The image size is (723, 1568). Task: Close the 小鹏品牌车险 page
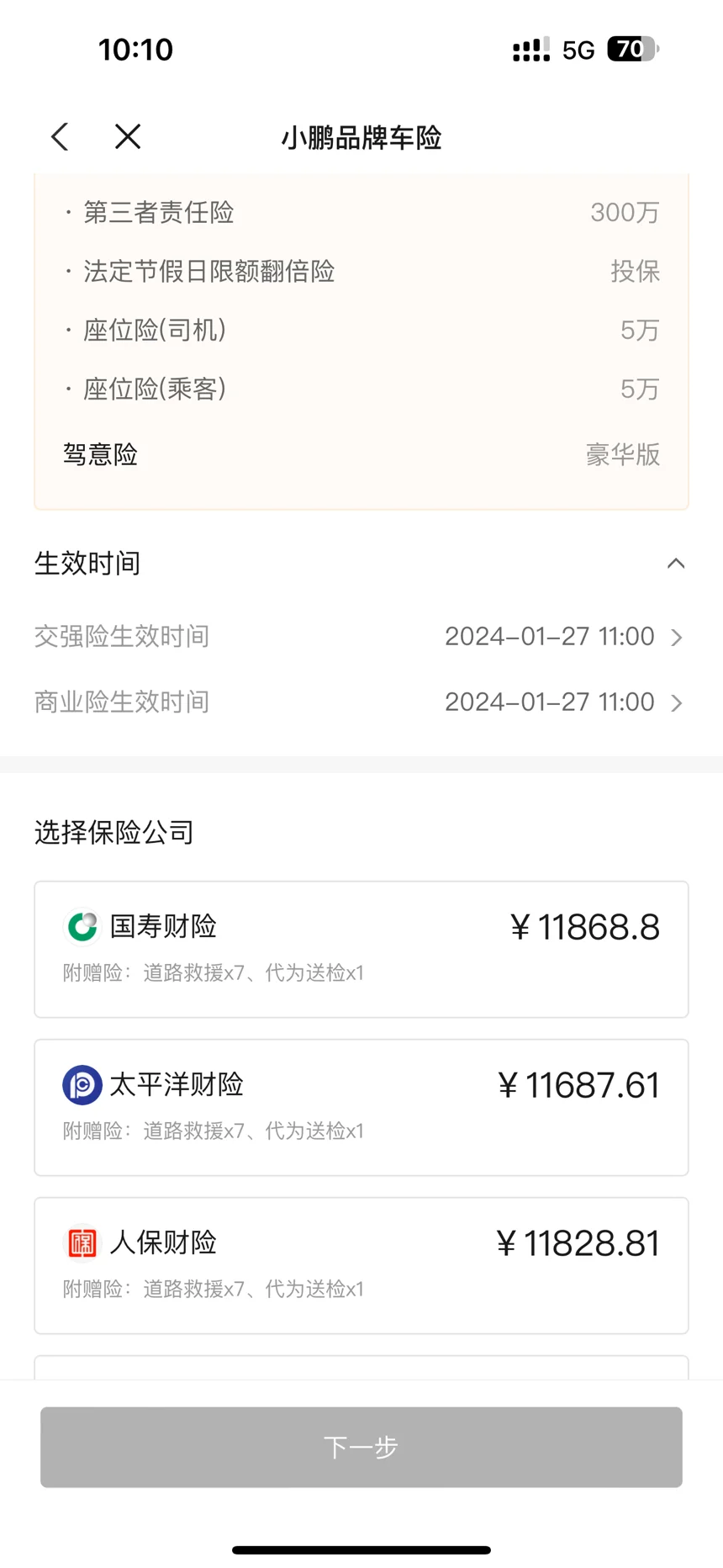[x=128, y=136]
